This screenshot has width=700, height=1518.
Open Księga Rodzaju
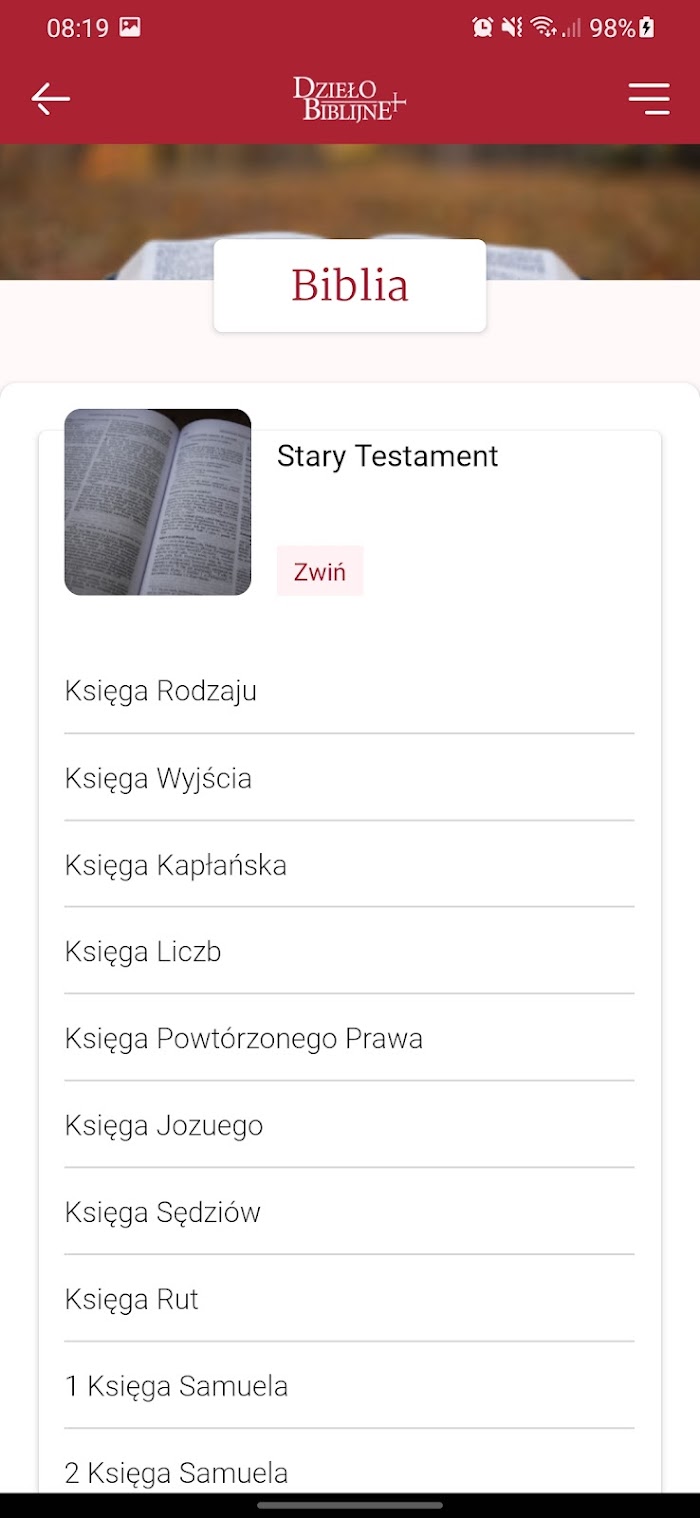(349, 691)
